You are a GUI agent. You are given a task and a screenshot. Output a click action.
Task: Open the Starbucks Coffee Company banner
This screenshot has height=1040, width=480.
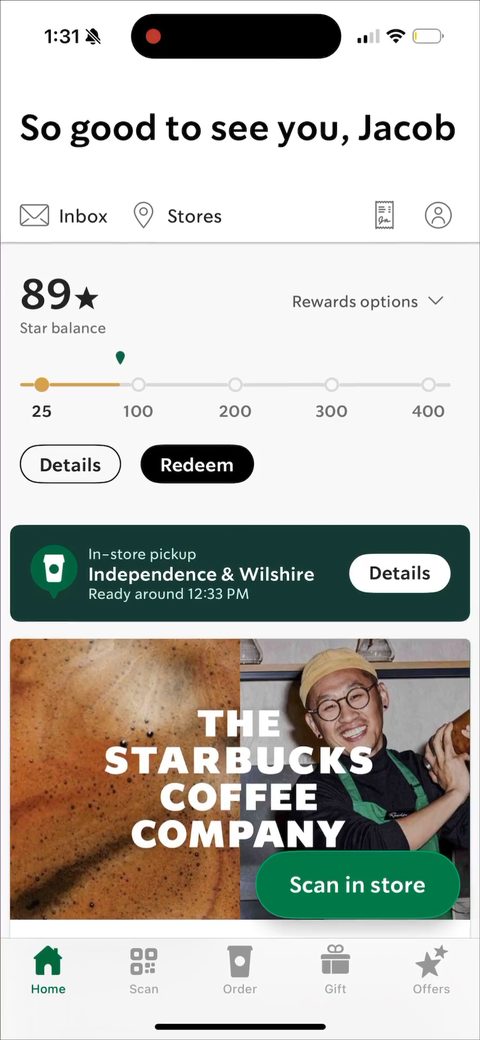240,779
